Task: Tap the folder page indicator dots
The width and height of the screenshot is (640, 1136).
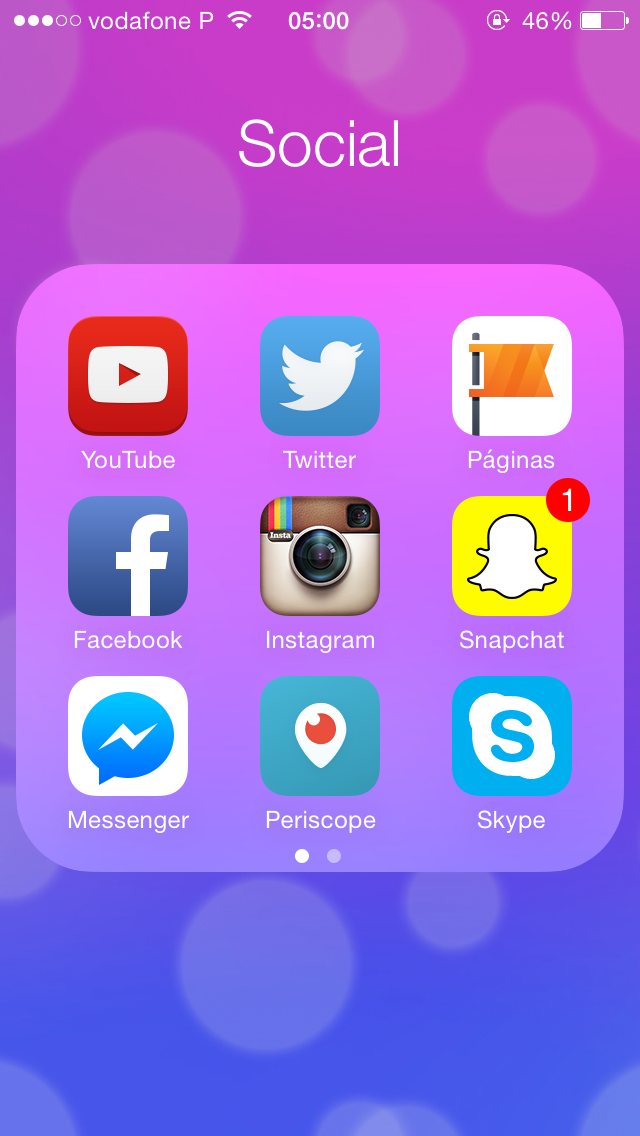Action: coord(318,856)
